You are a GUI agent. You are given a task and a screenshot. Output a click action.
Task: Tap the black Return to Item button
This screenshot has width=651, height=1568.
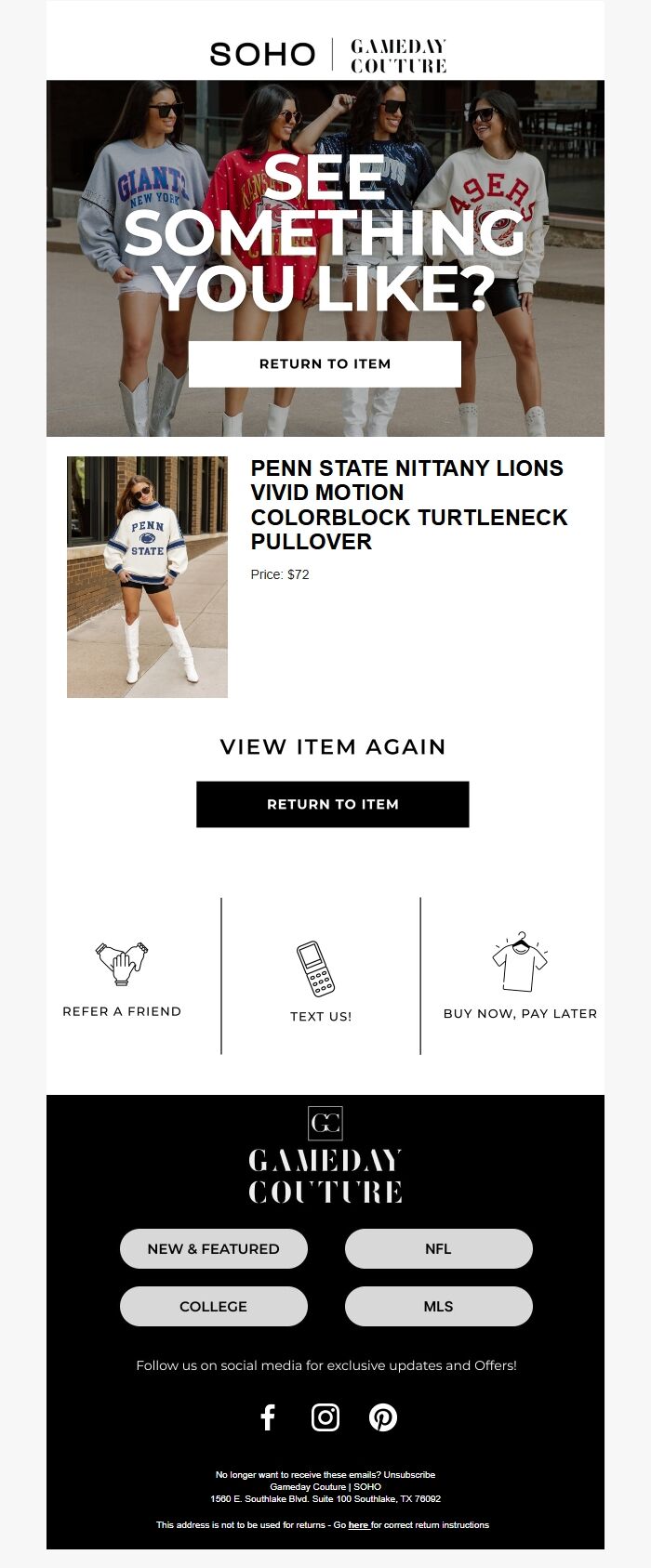click(x=332, y=804)
